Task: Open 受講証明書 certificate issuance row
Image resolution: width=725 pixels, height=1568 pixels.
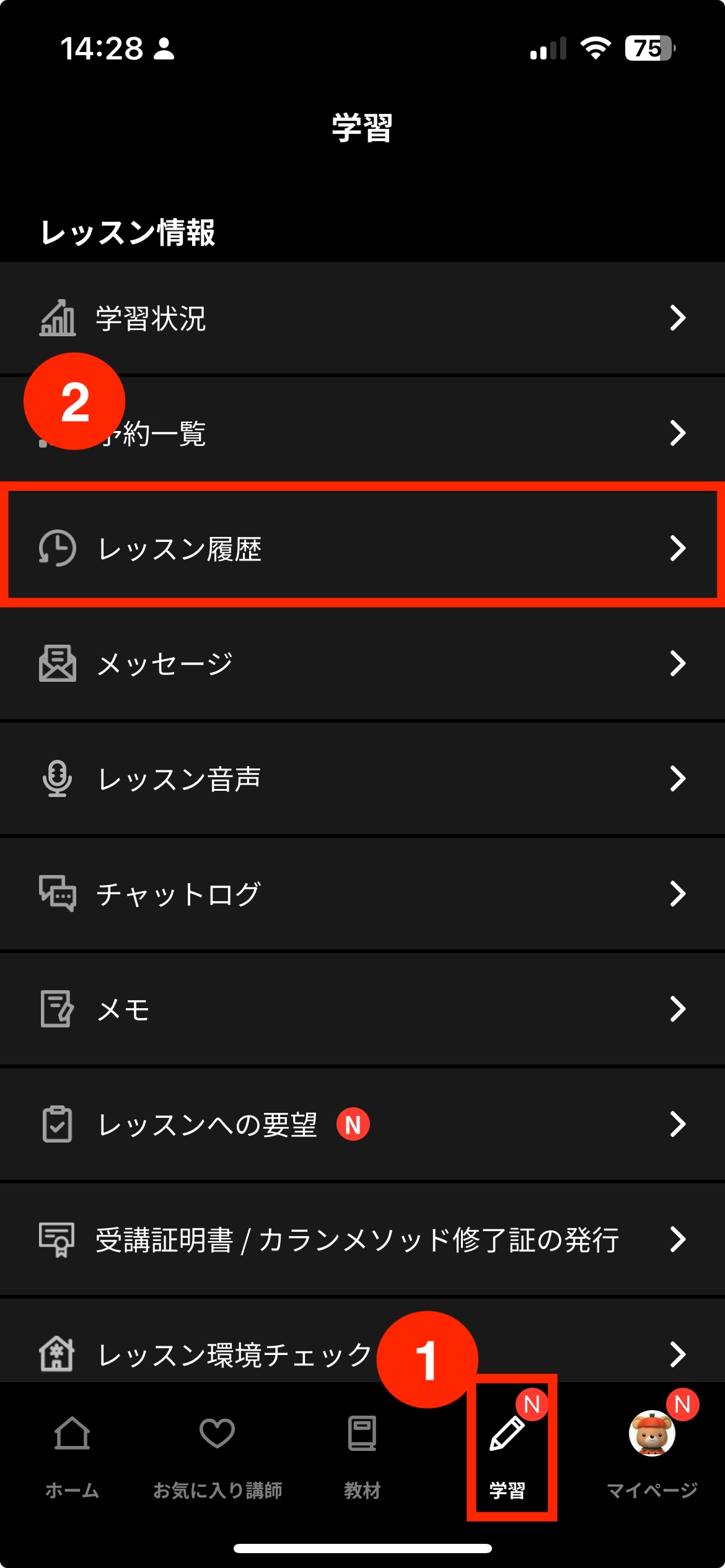Action: pyautogui.click(x=362, y=1239)
